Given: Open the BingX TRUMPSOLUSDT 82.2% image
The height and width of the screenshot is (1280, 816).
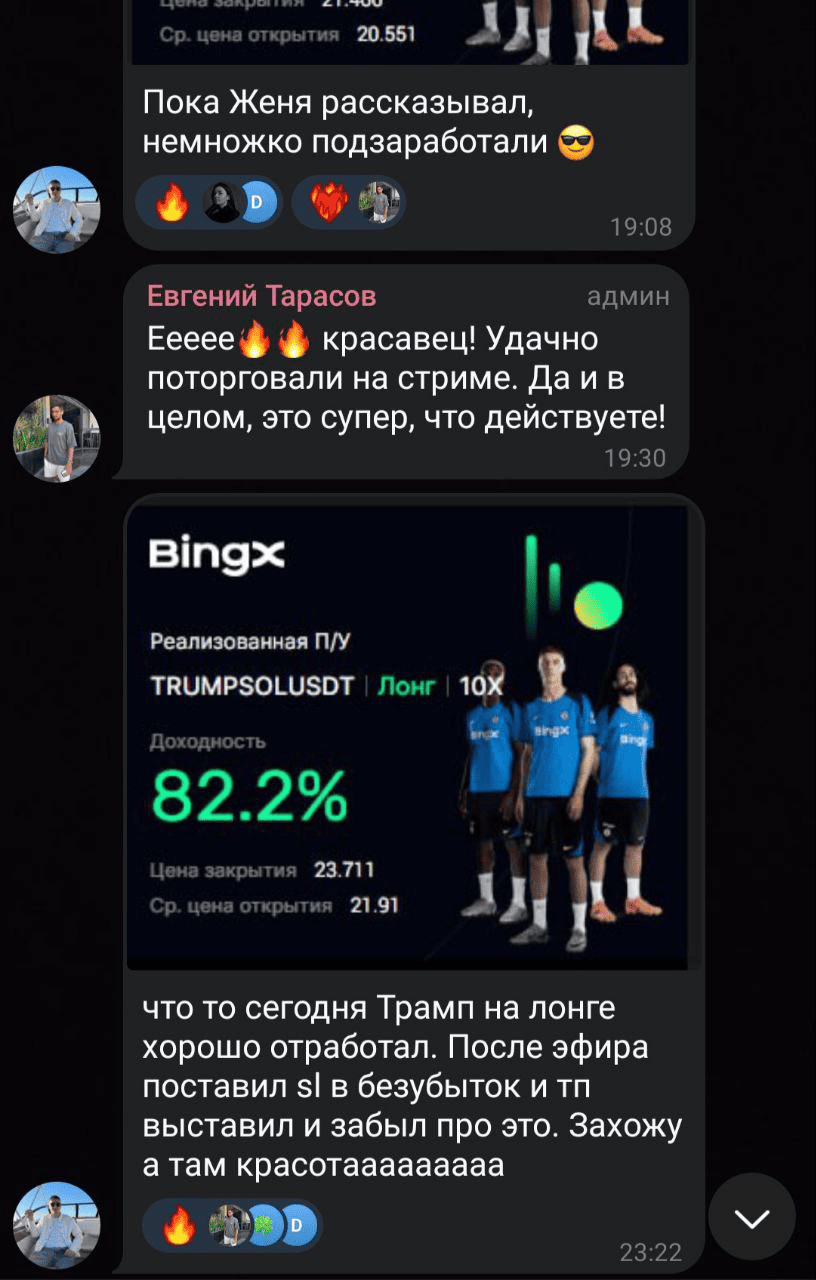Looking at the screenshot, I should (408, 737).
